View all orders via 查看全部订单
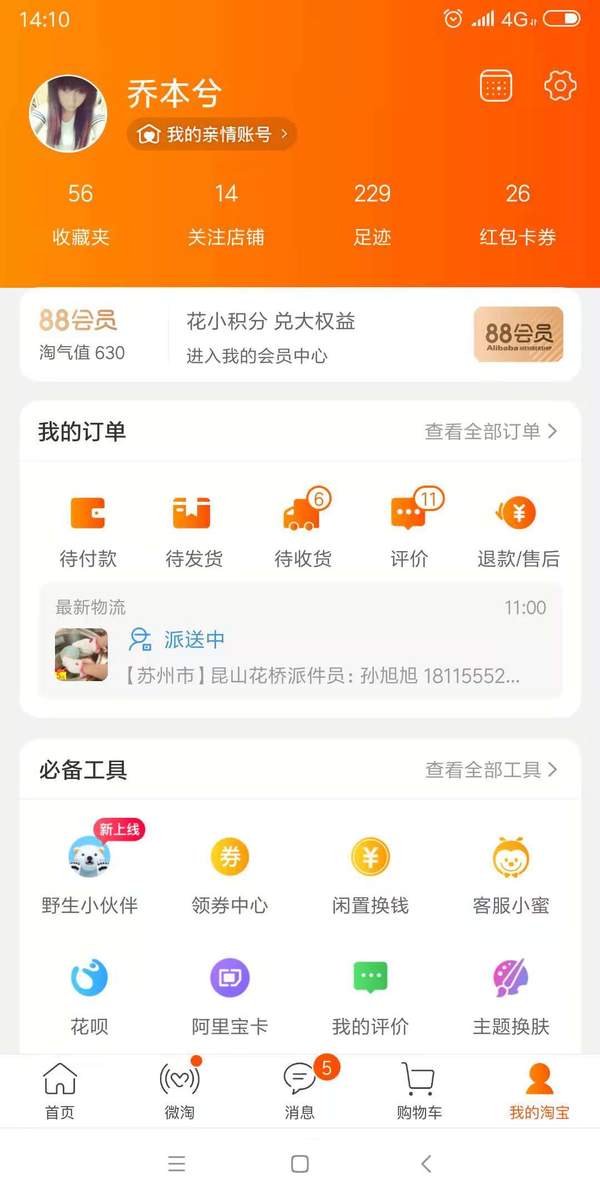The width and height of the screenshot is (600, 1200). (x=491, y=432)
